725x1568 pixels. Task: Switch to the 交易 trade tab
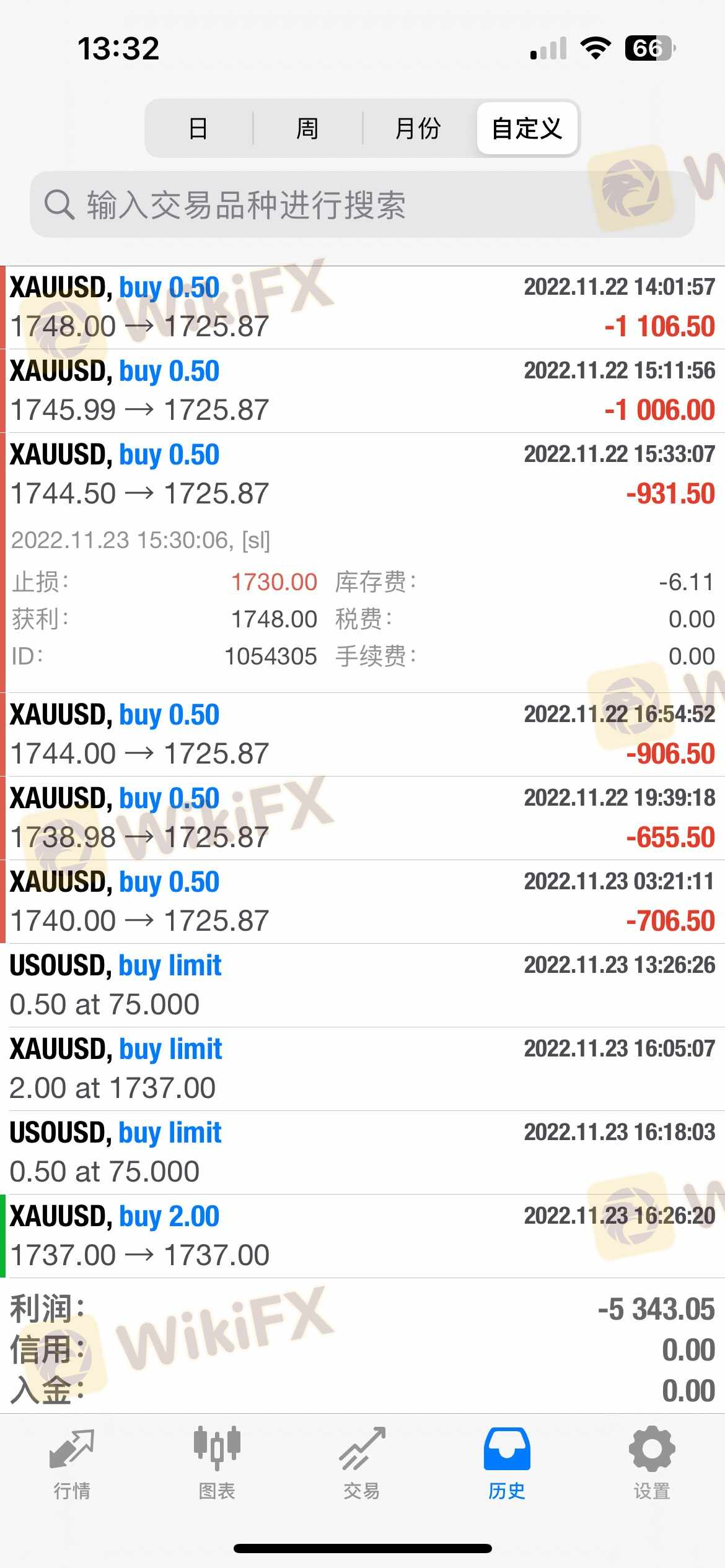point(362,1463)
